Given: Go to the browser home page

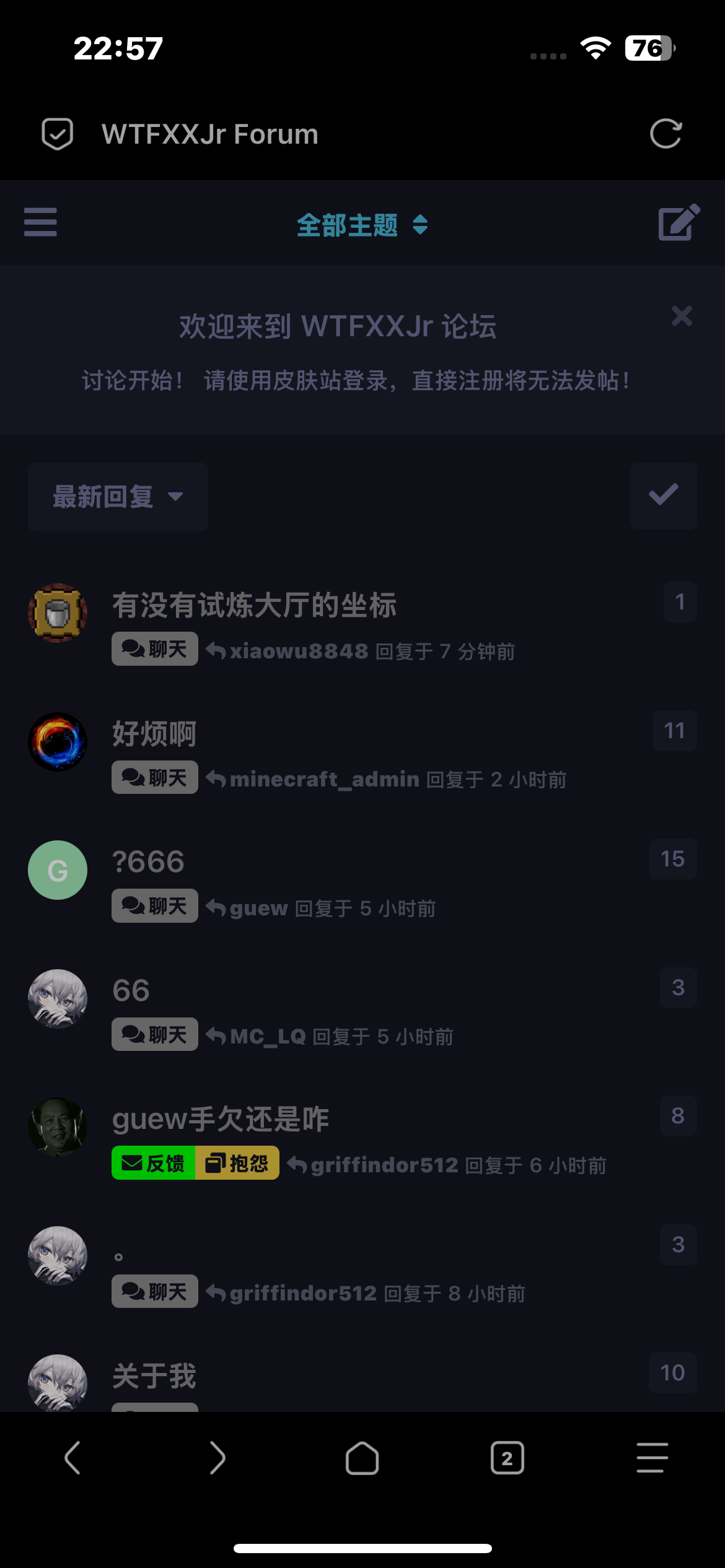Looking at the screenshot, I should tap(362, 1458).
